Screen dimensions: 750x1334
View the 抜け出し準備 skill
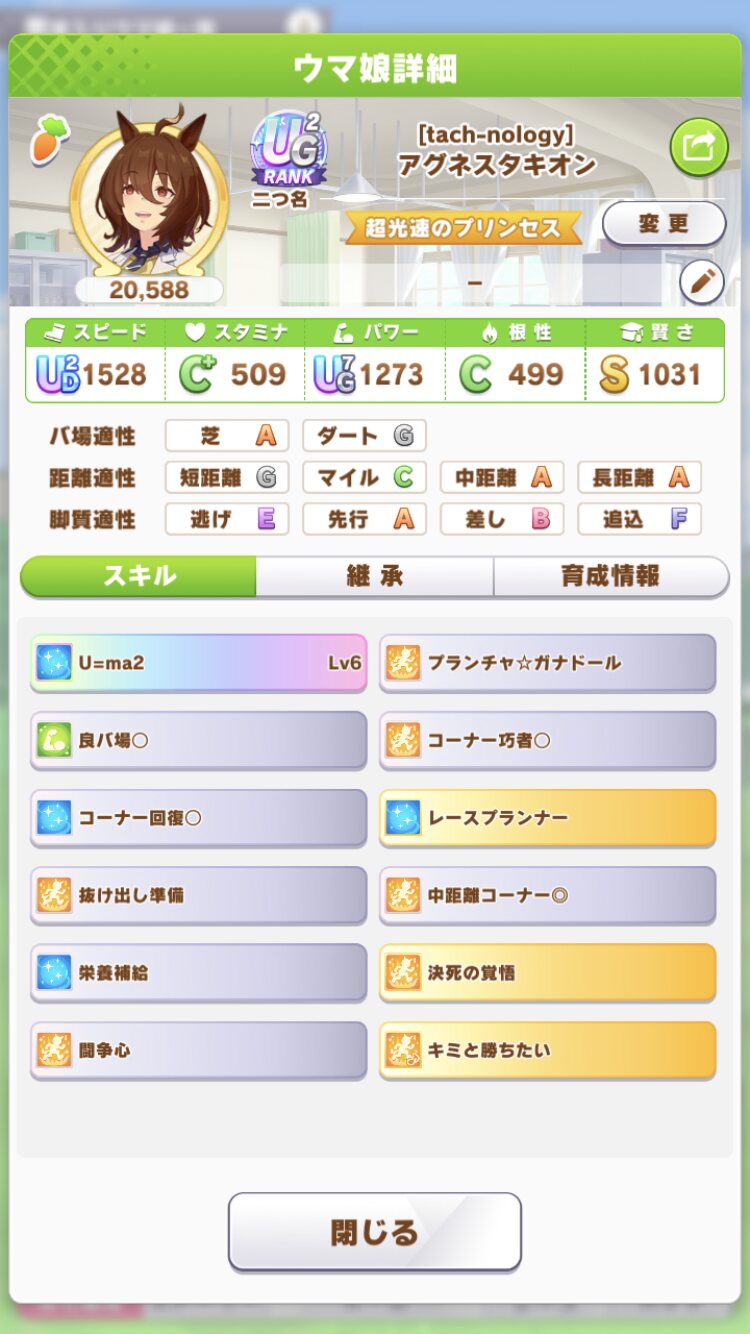(x=198, y=895)
